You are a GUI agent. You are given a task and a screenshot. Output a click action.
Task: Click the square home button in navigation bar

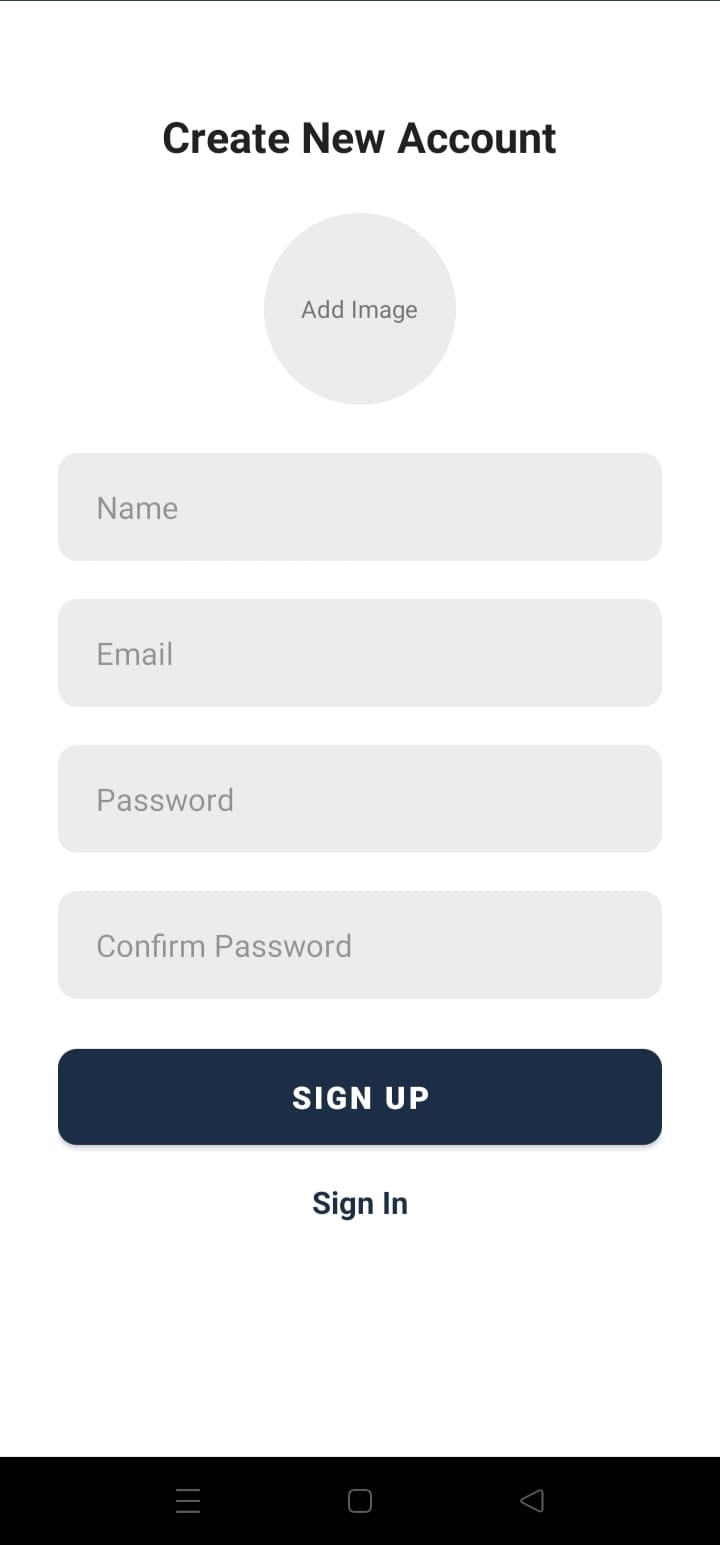click(x=360, y=1500)
